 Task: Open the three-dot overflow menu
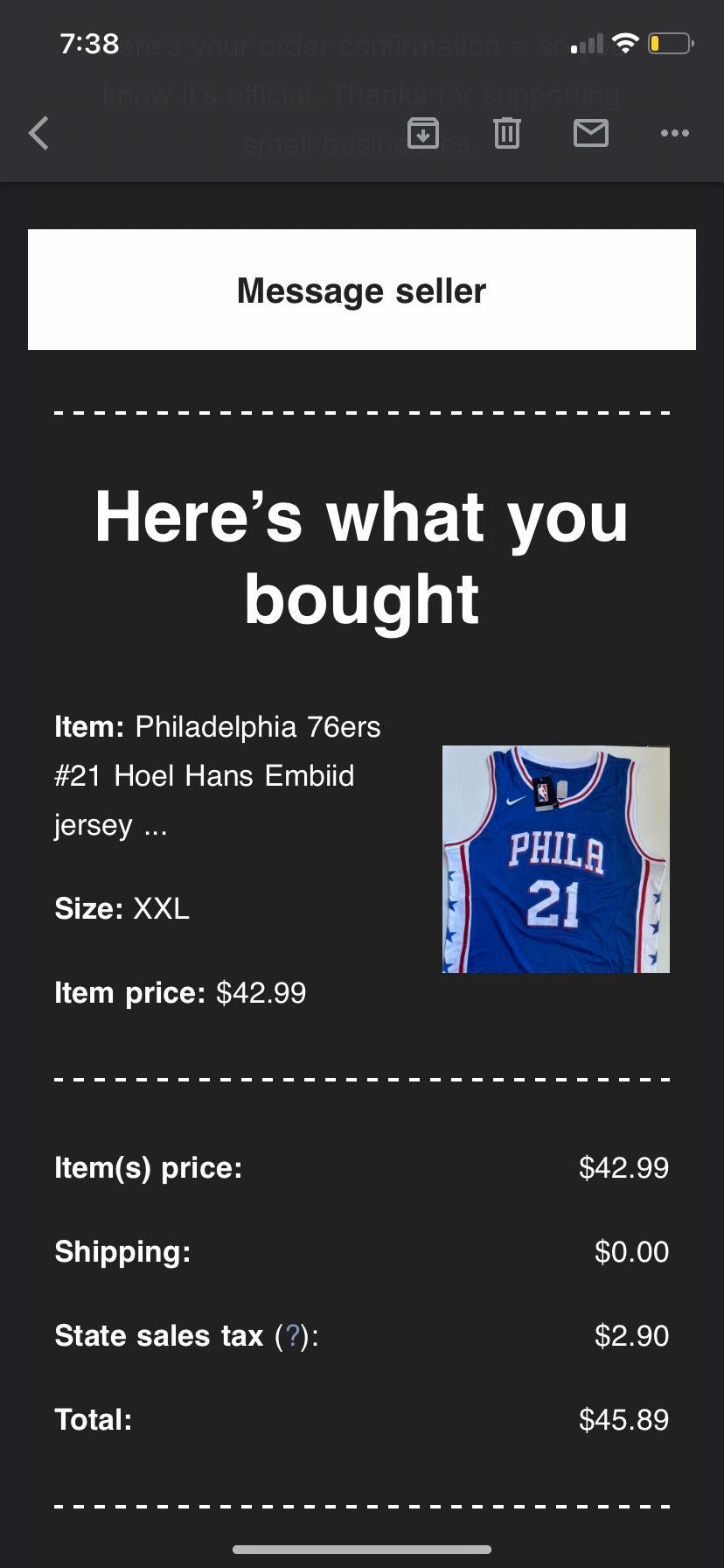coord(674,133)
